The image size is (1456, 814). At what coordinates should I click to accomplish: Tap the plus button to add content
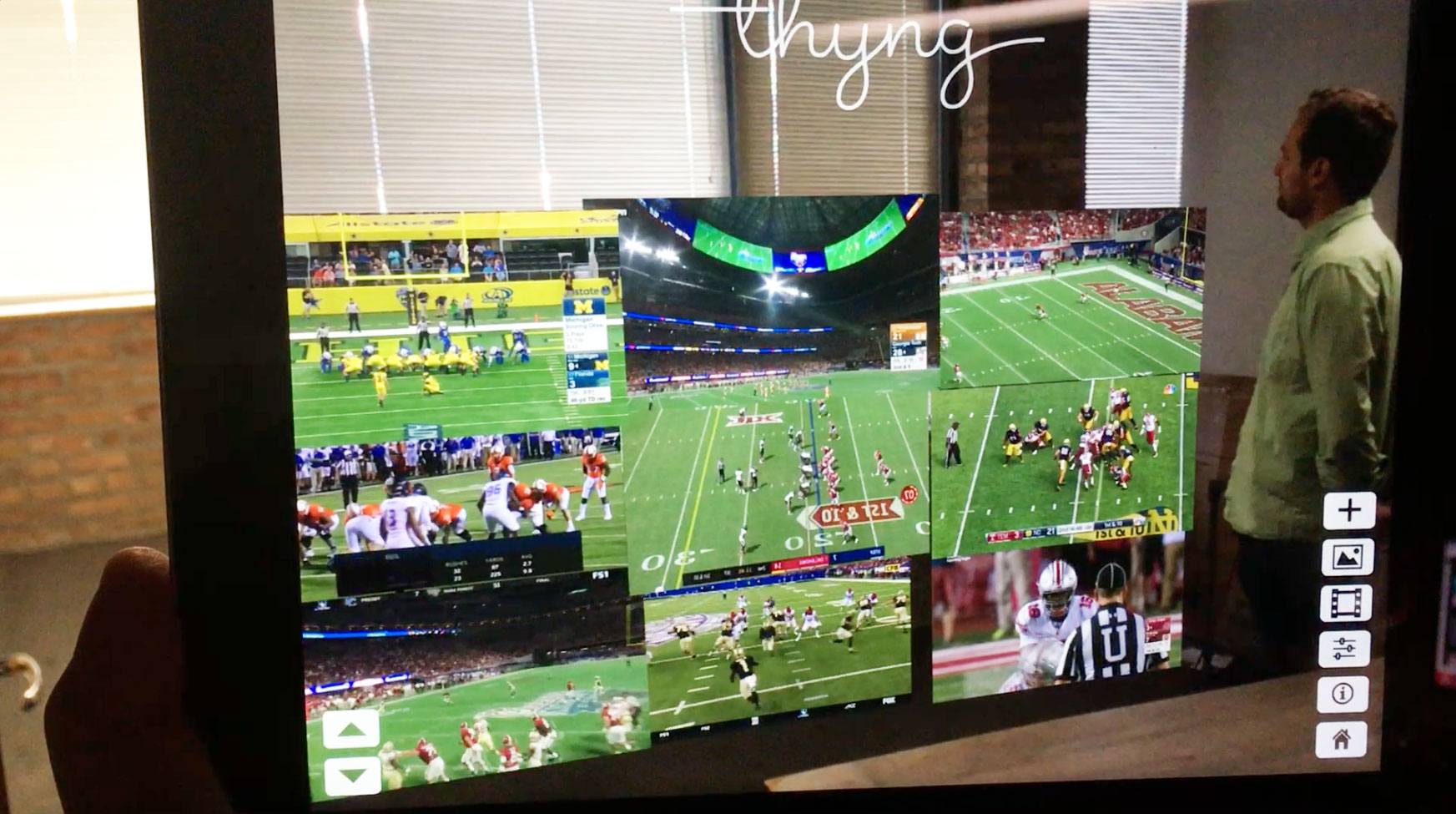(x=1349, y=511)
